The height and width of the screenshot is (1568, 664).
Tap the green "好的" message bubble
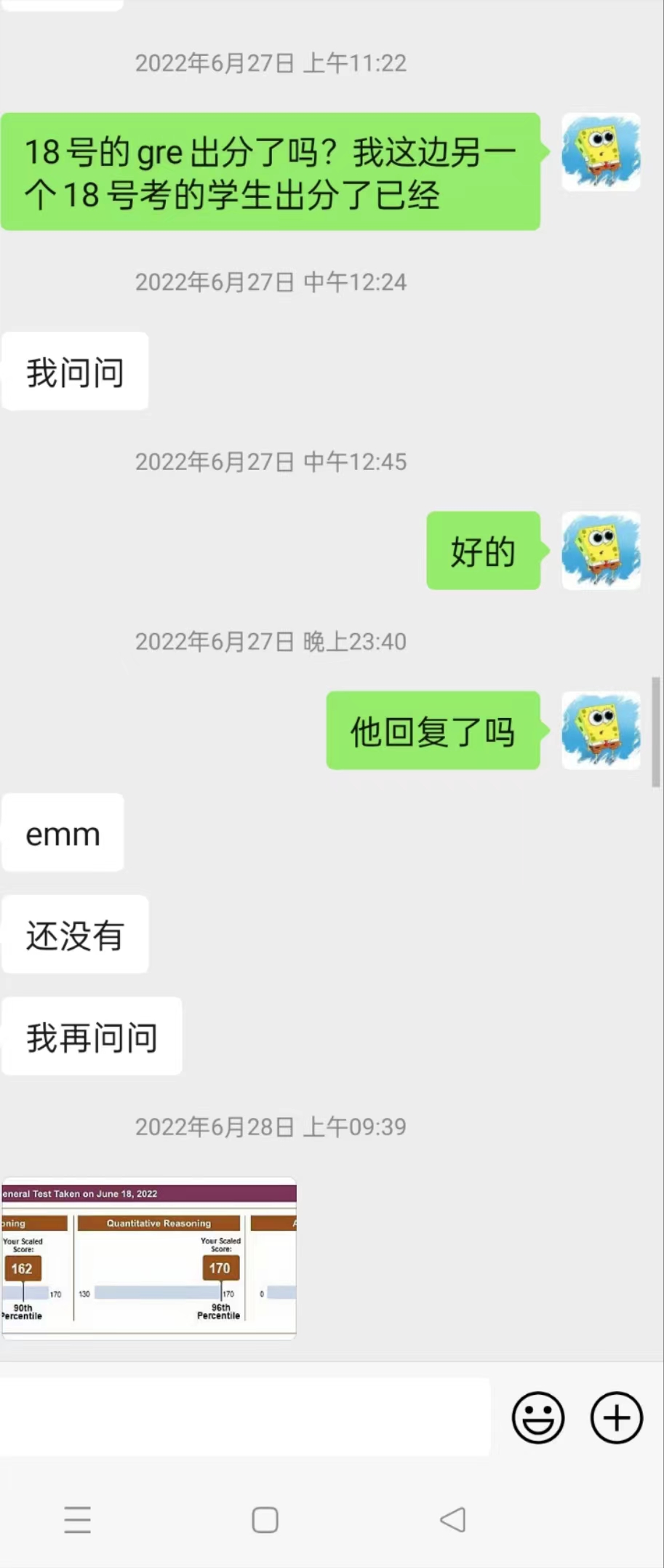click(x=483, y=551)
